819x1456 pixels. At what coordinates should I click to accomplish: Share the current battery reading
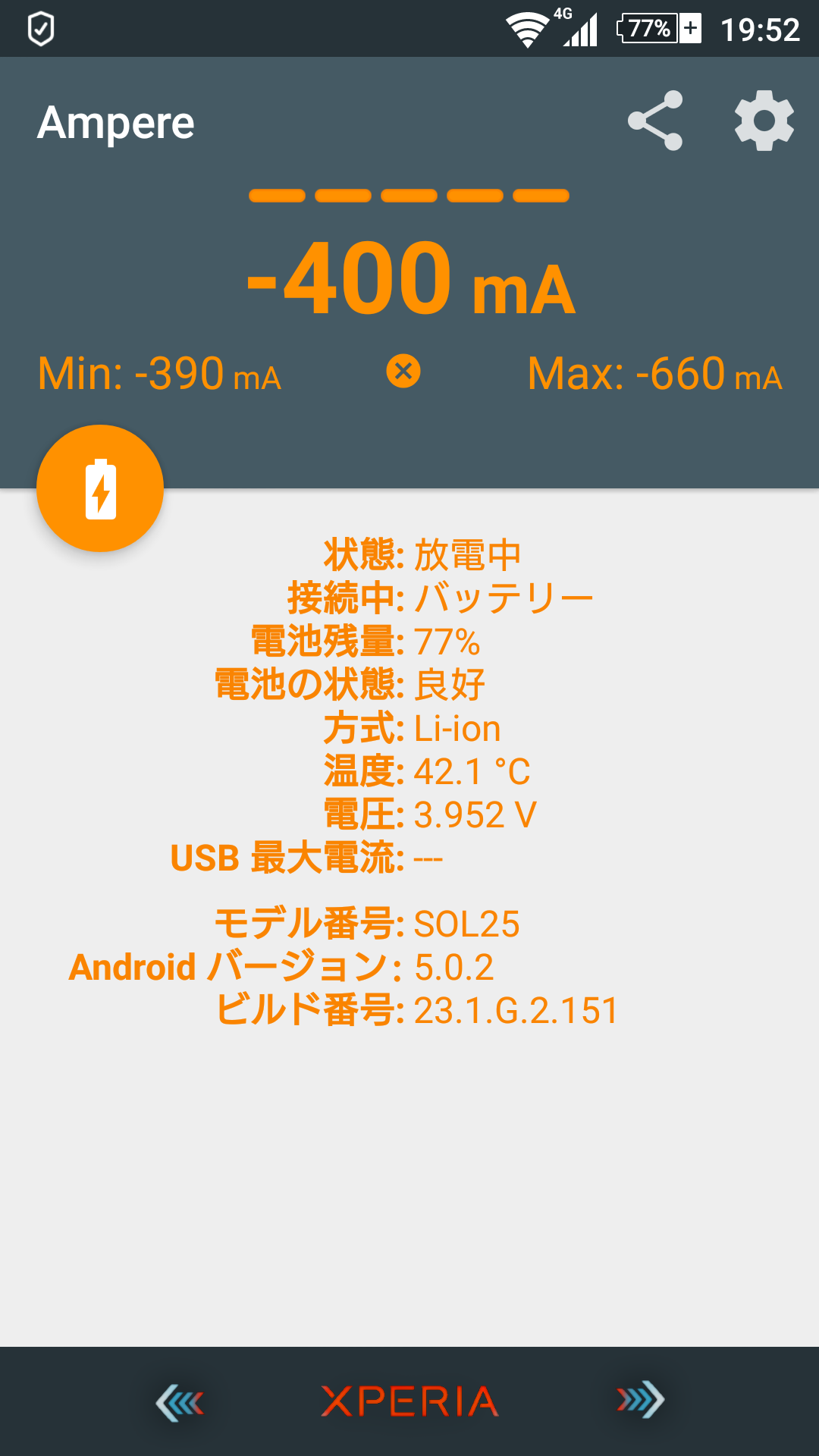pos(655,121)
